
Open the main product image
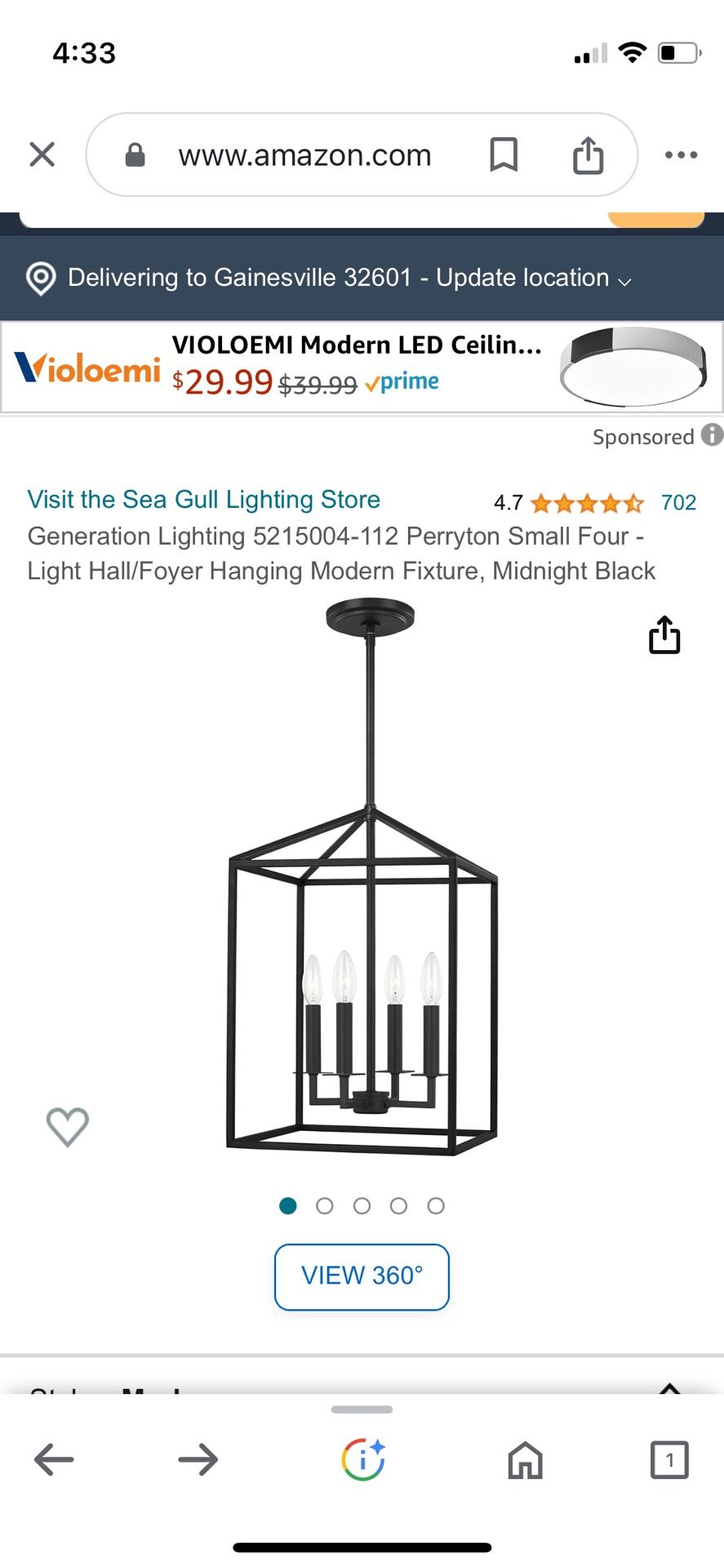pyautogui.click(x=362, y=882)
